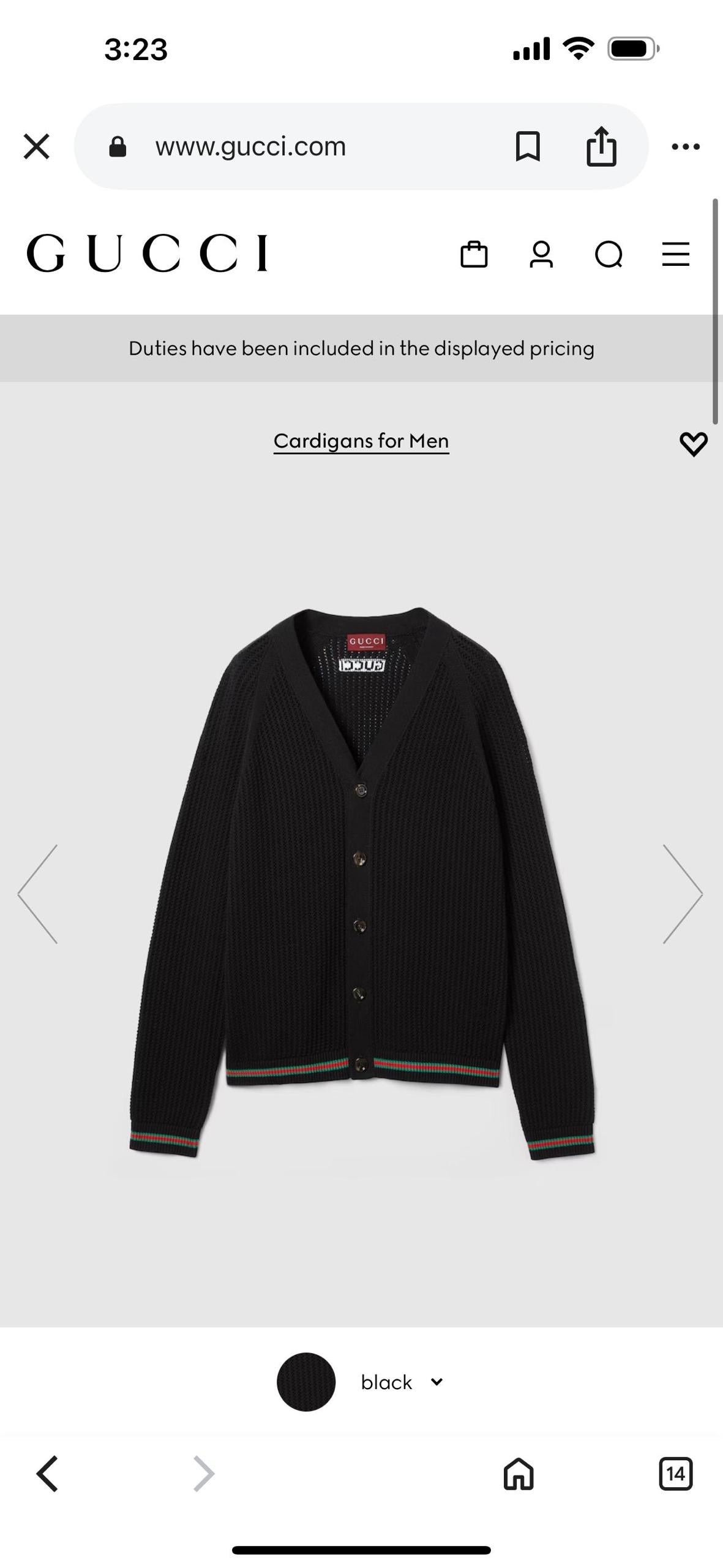Image resolution: width=723 pixels, height=1568 pixels.
Task: Go to the browser home page
Action: coord(519,1474)
